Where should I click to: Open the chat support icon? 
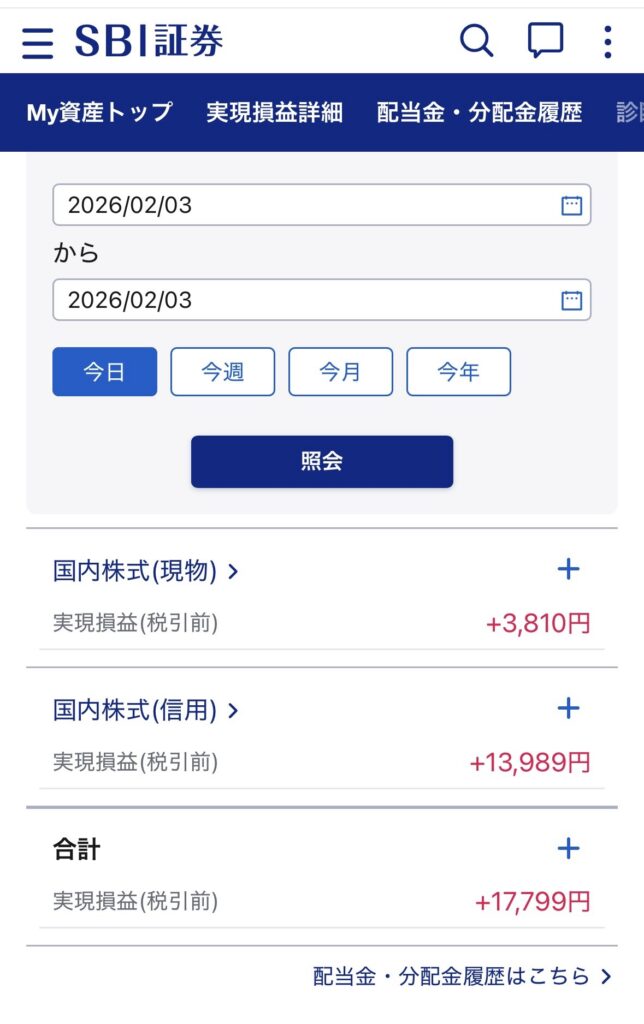pyautogui.click(x=545, y=42)
